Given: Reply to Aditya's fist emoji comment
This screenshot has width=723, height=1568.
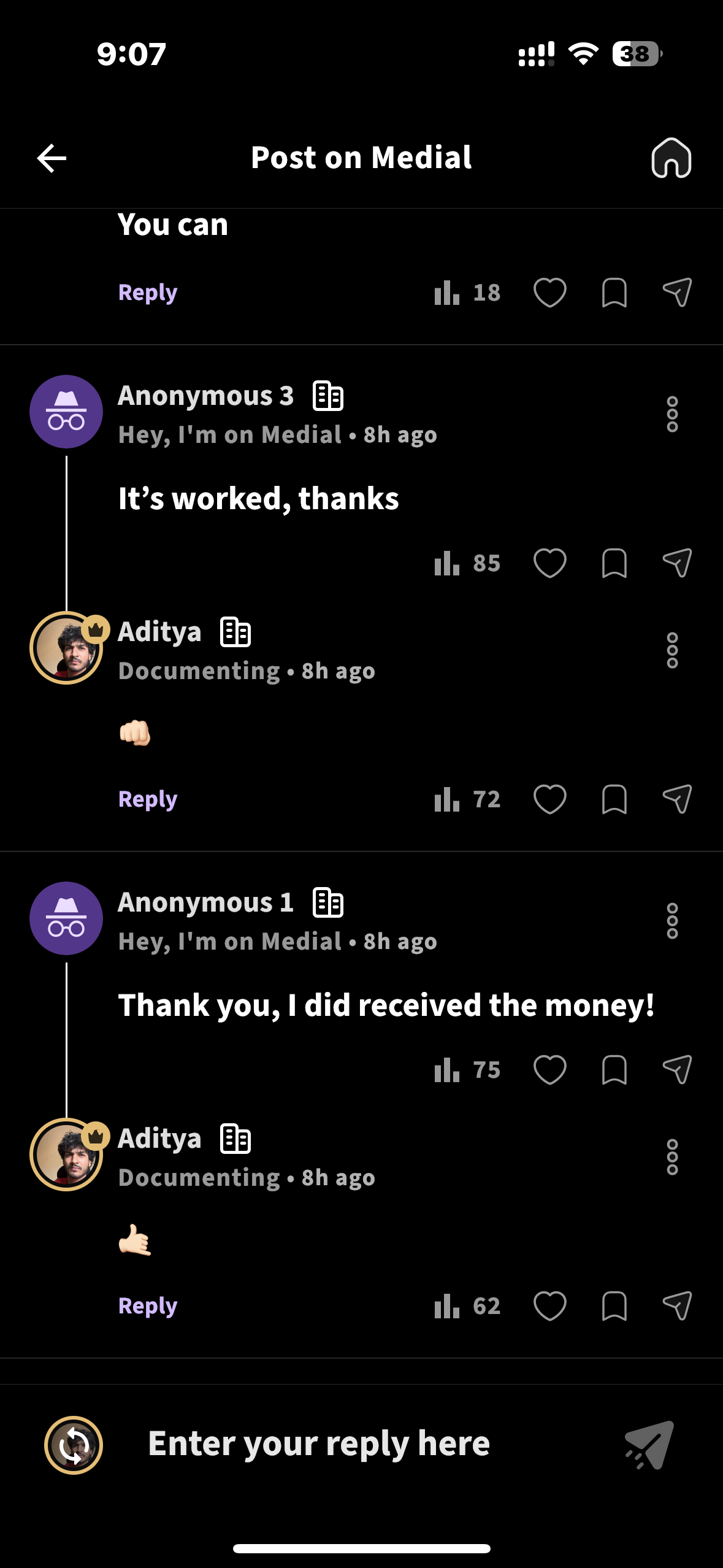Looking at the screenshot, I should (148, 799).
